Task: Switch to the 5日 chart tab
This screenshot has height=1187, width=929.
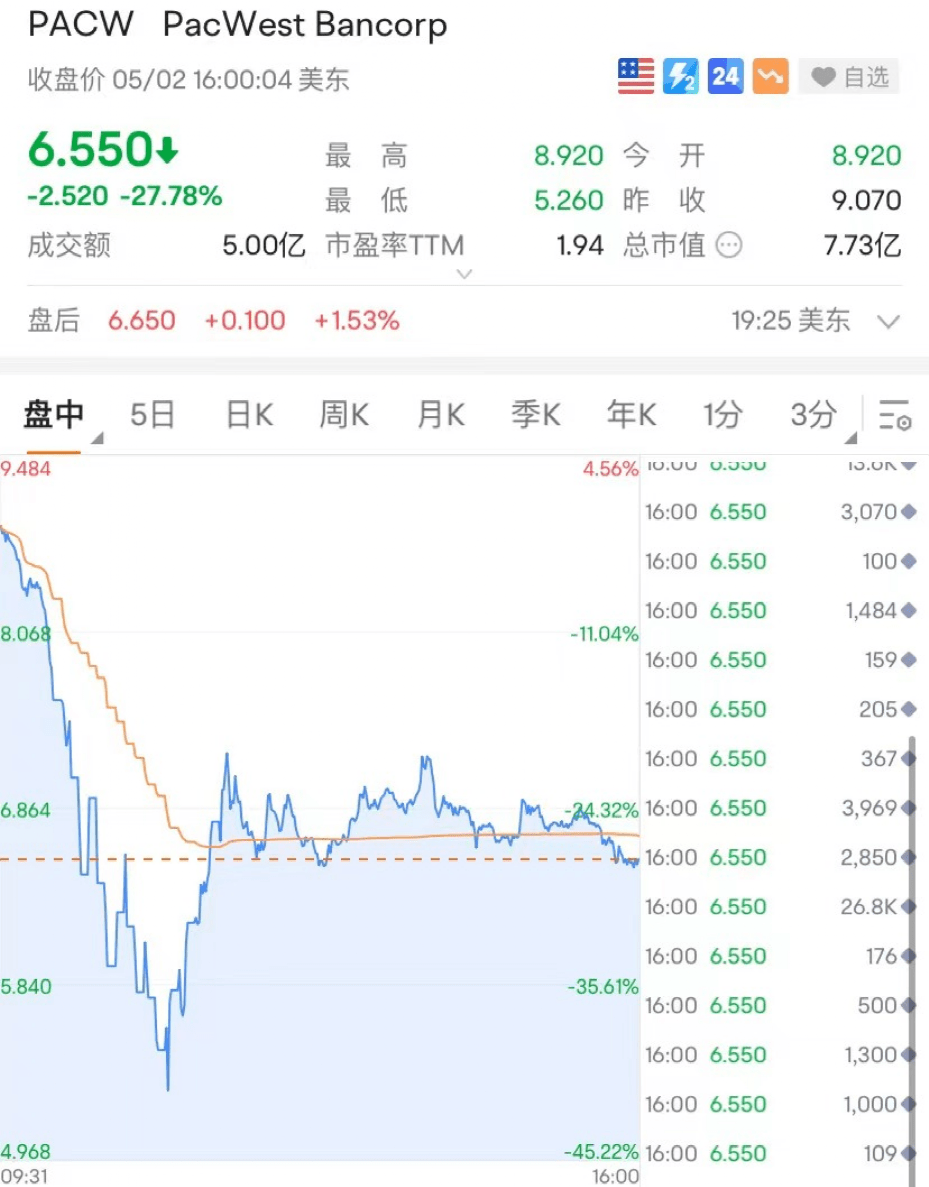Action: (x=152, y=414)
